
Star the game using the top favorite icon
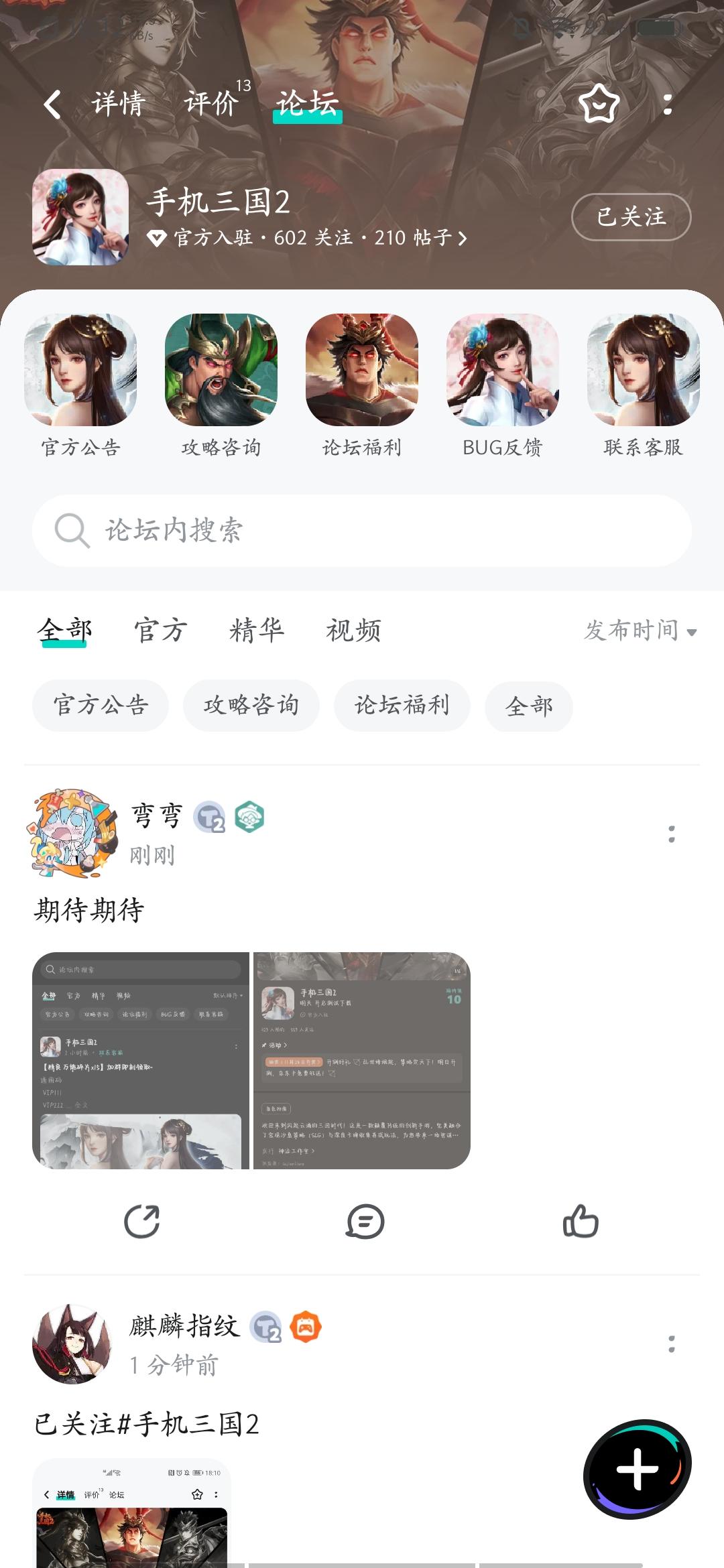[x=600, y=105]
